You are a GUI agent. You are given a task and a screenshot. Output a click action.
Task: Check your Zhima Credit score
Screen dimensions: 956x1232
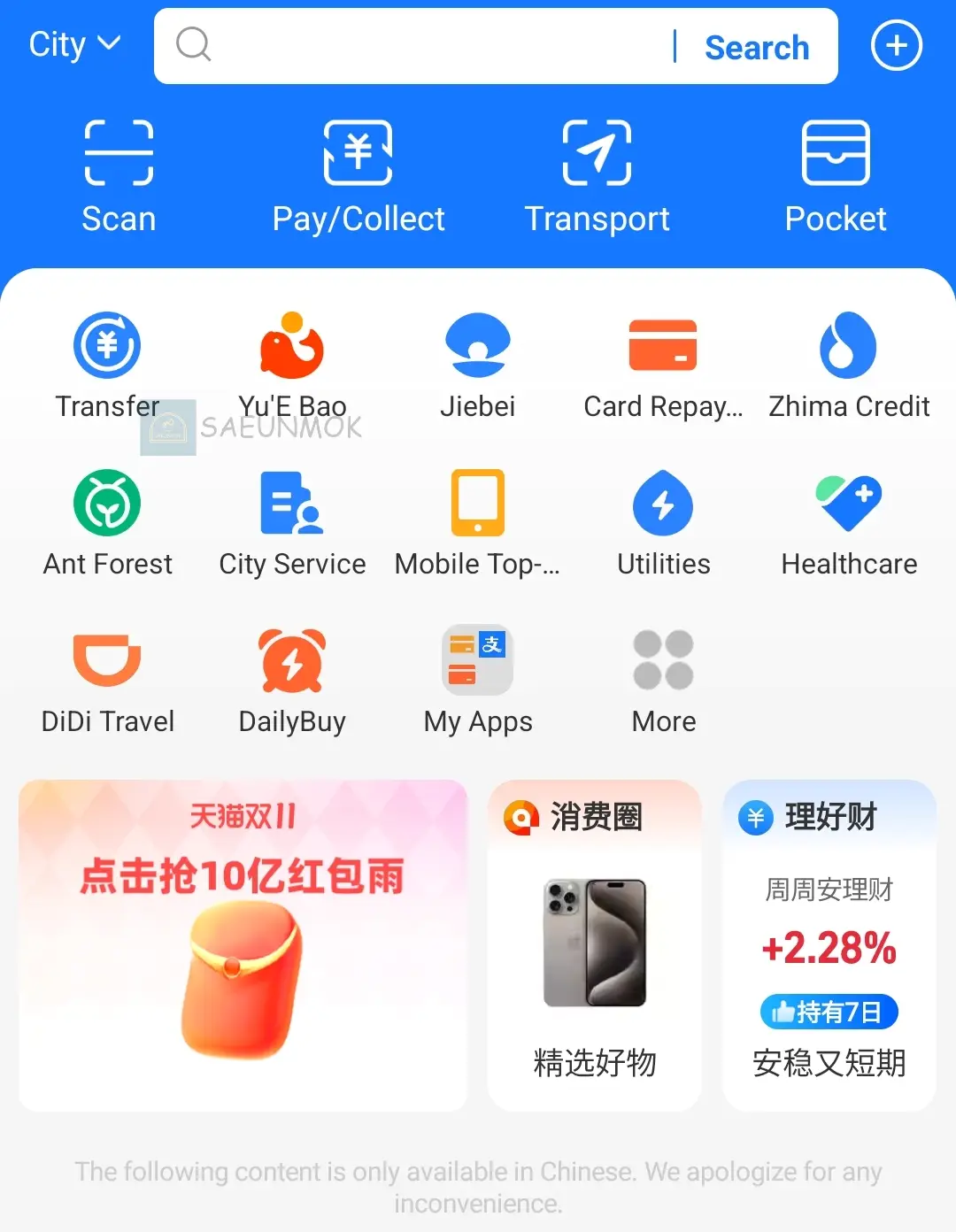pyautogui.click(x=848, y=363)
